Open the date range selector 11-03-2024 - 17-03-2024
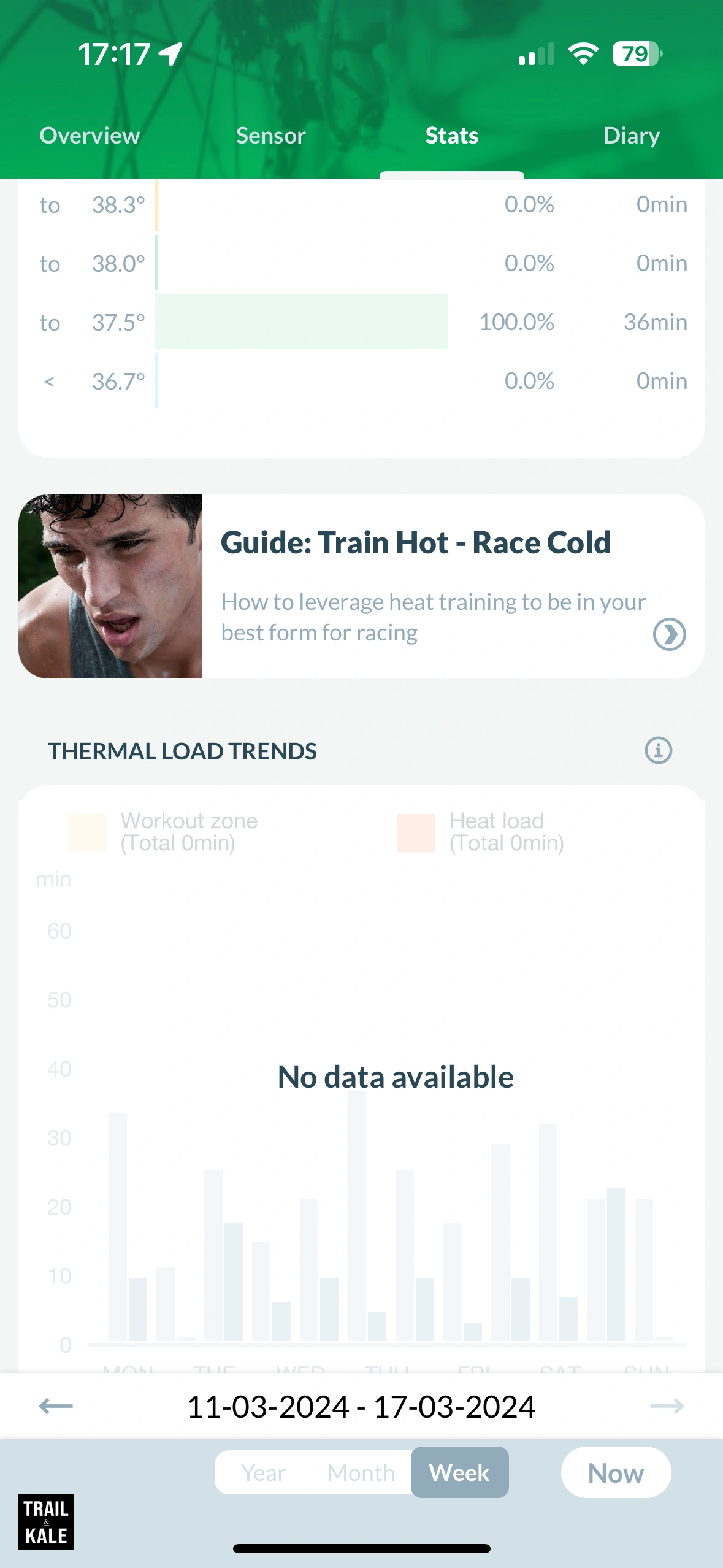The width and height of the screenshot is (723, 1568). click(x=361, y=1406)
